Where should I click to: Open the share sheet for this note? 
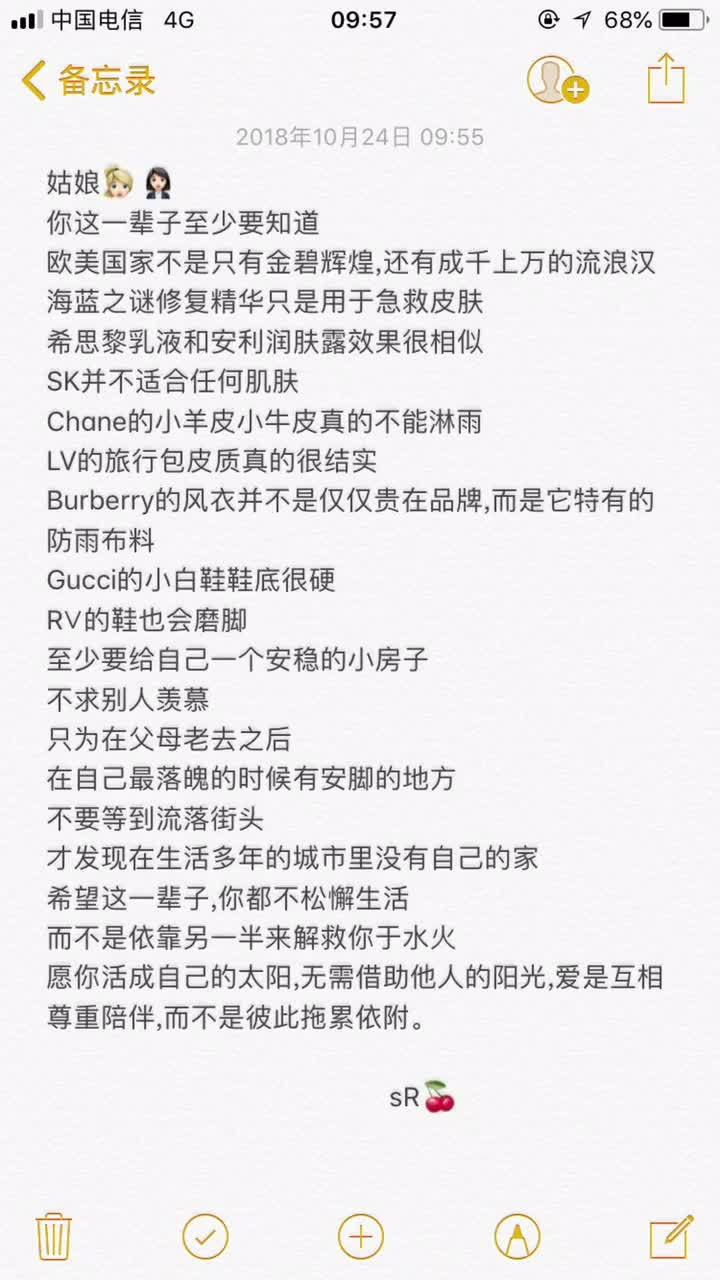pyautogui.click(x=666, y=78)
